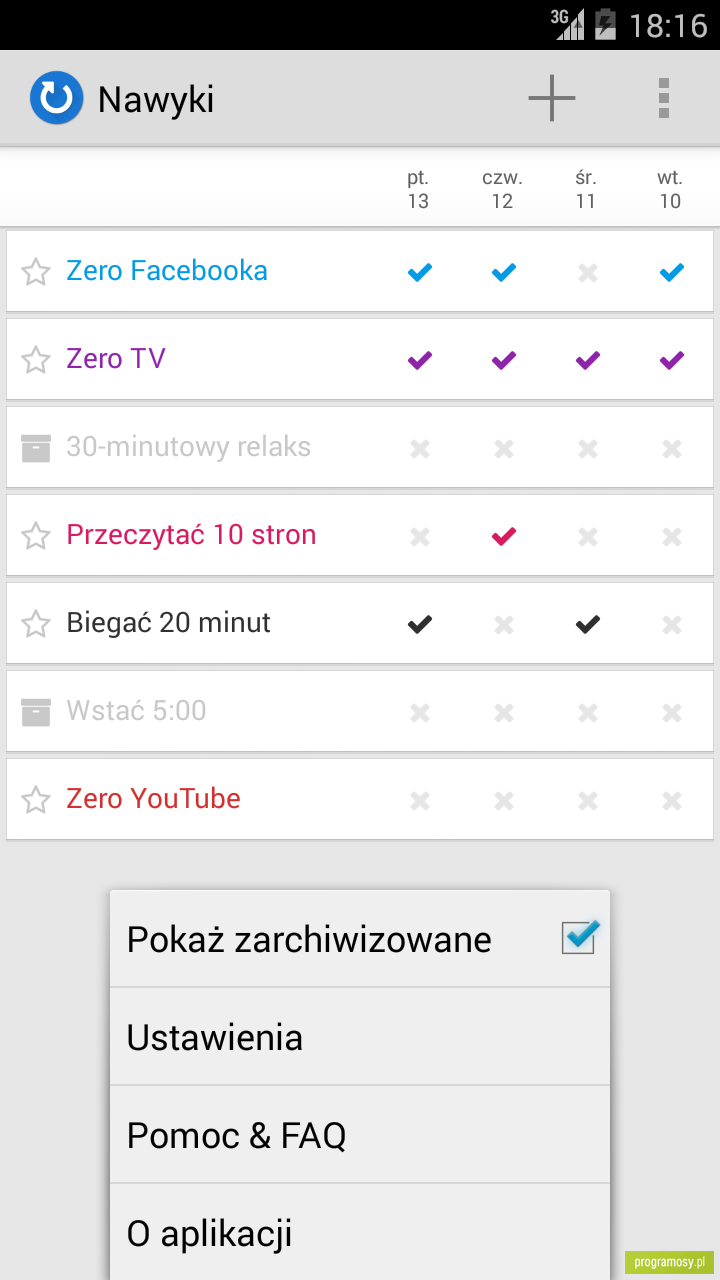Open Ustawienia from the menu

pos(360,1037)
